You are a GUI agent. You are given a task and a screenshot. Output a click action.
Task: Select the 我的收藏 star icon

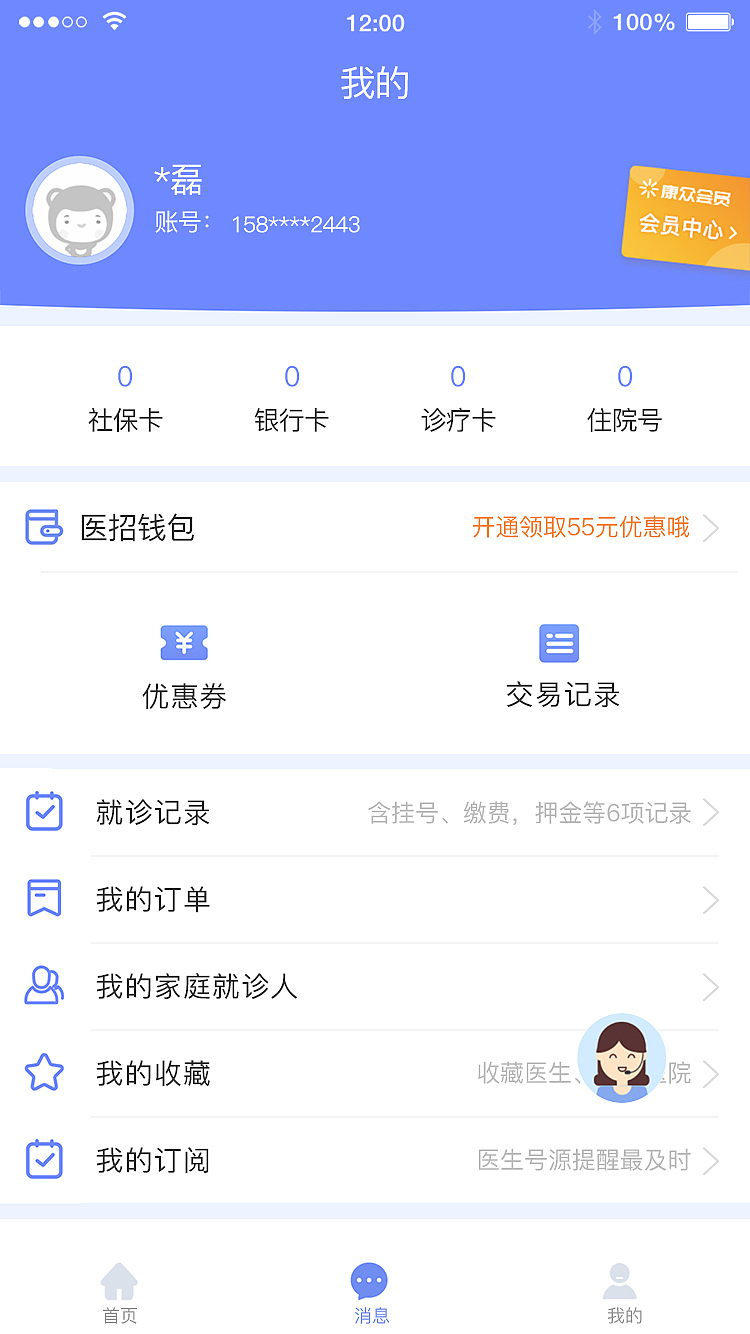(x=43, y=1072)
